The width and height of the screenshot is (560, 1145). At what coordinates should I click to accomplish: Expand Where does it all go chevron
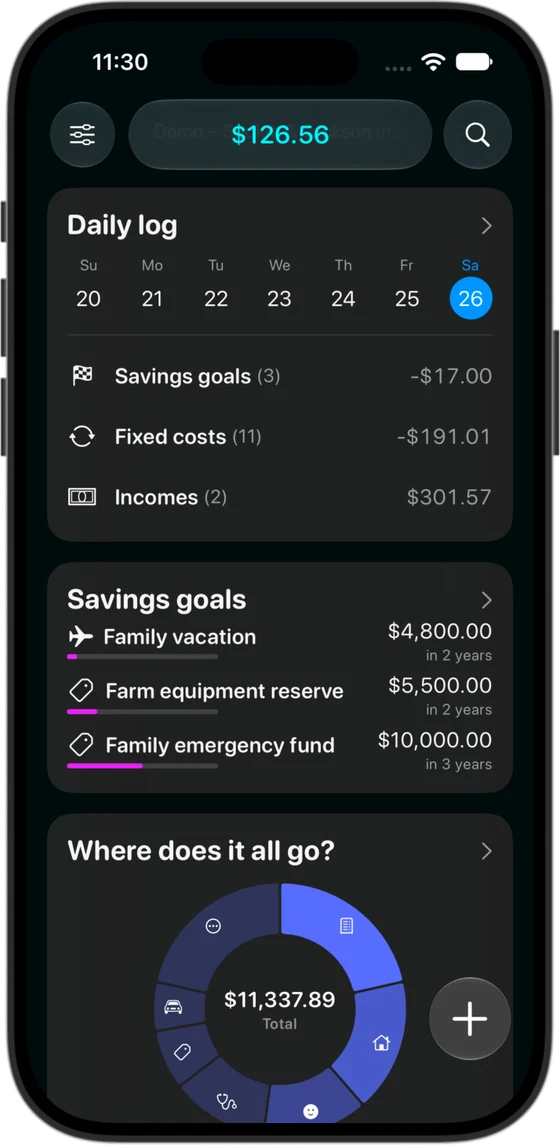[486, 851]
